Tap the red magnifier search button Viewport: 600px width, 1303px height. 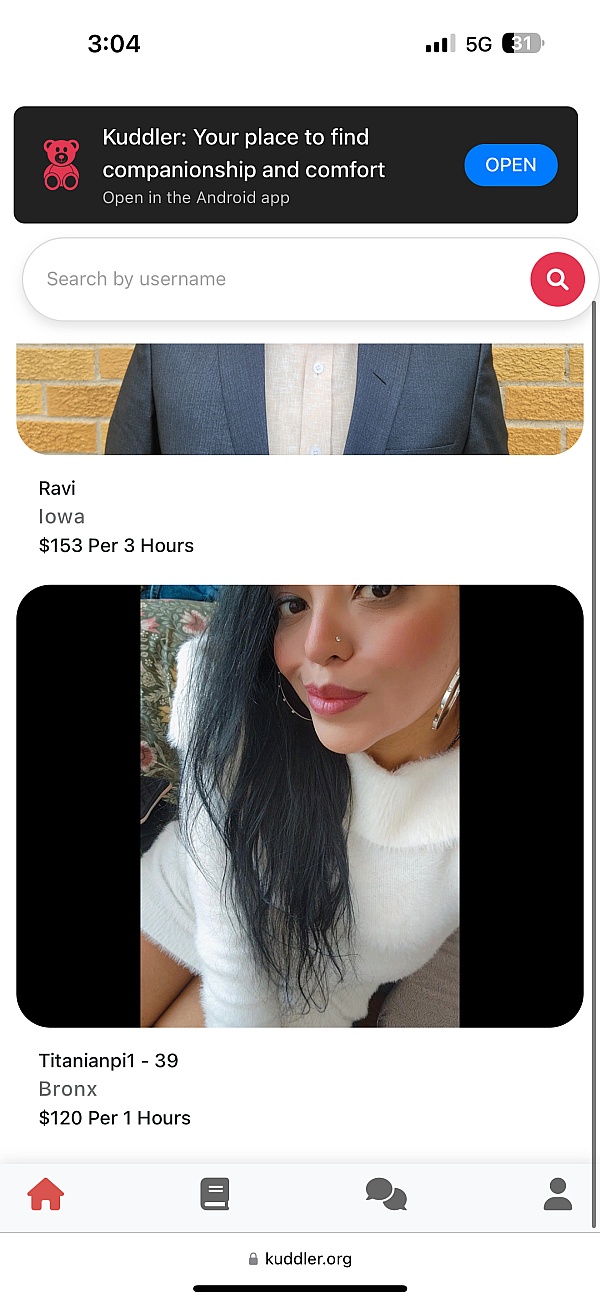557,279
